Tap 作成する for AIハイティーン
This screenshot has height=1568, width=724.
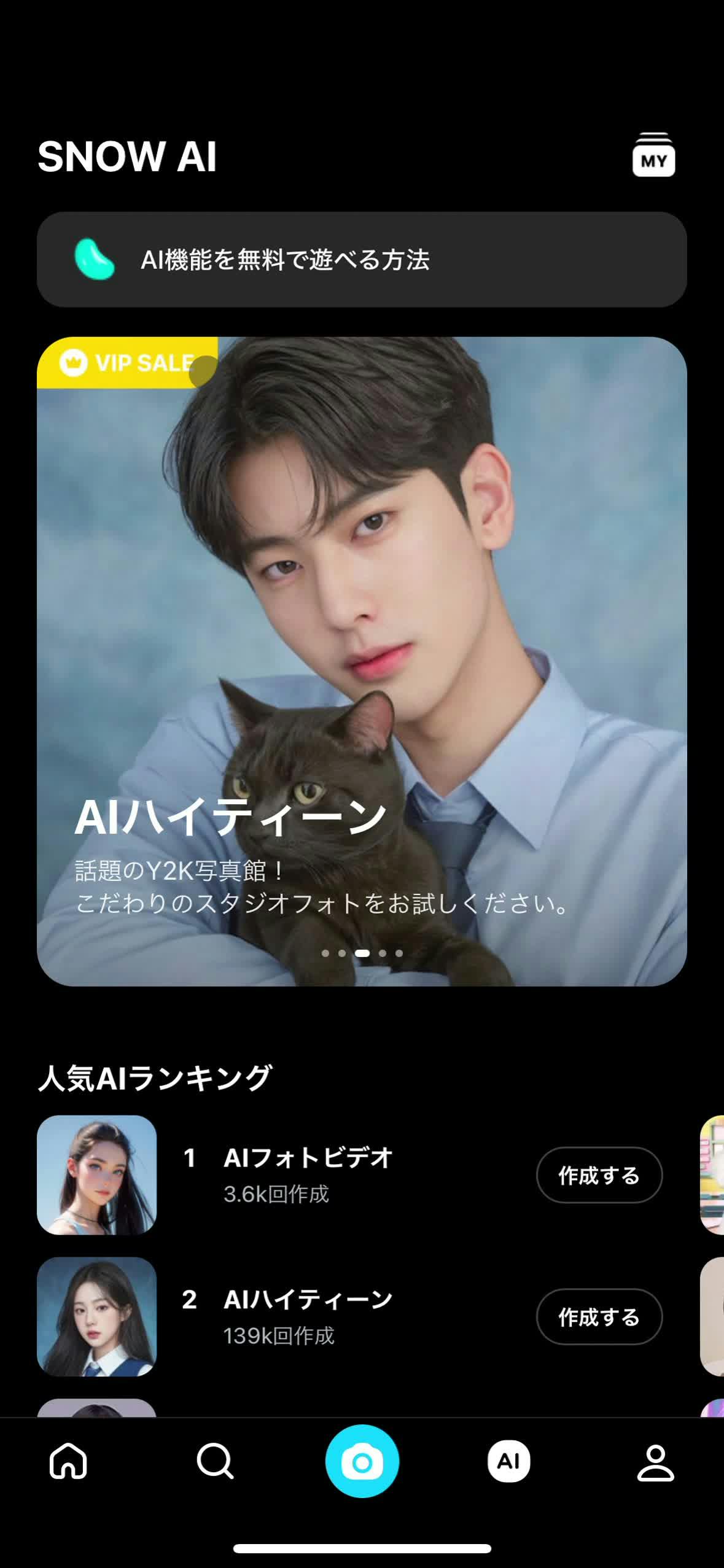(599, 1317)
